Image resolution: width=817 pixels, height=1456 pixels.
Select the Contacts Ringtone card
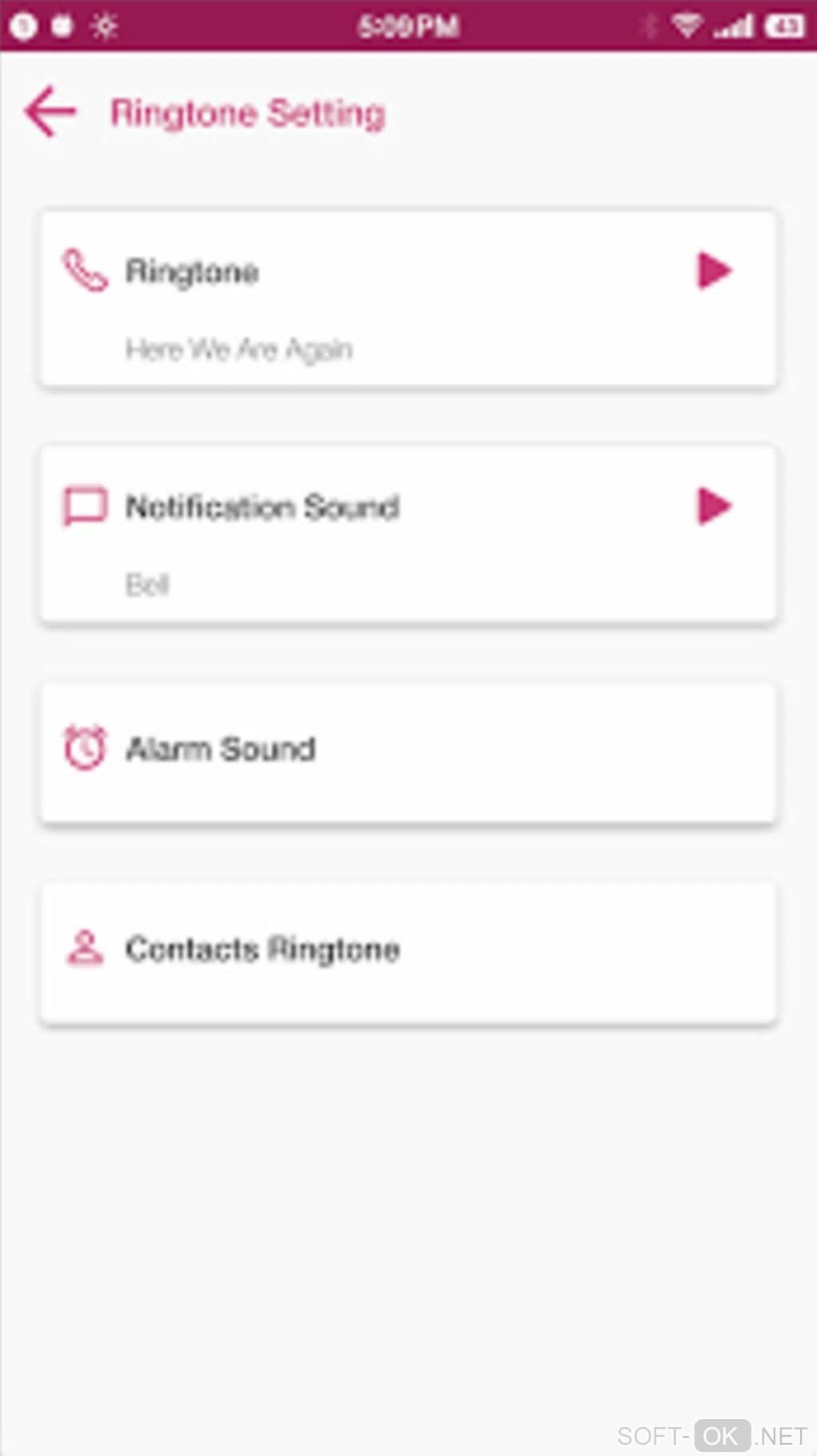click(x=408, y=952)
